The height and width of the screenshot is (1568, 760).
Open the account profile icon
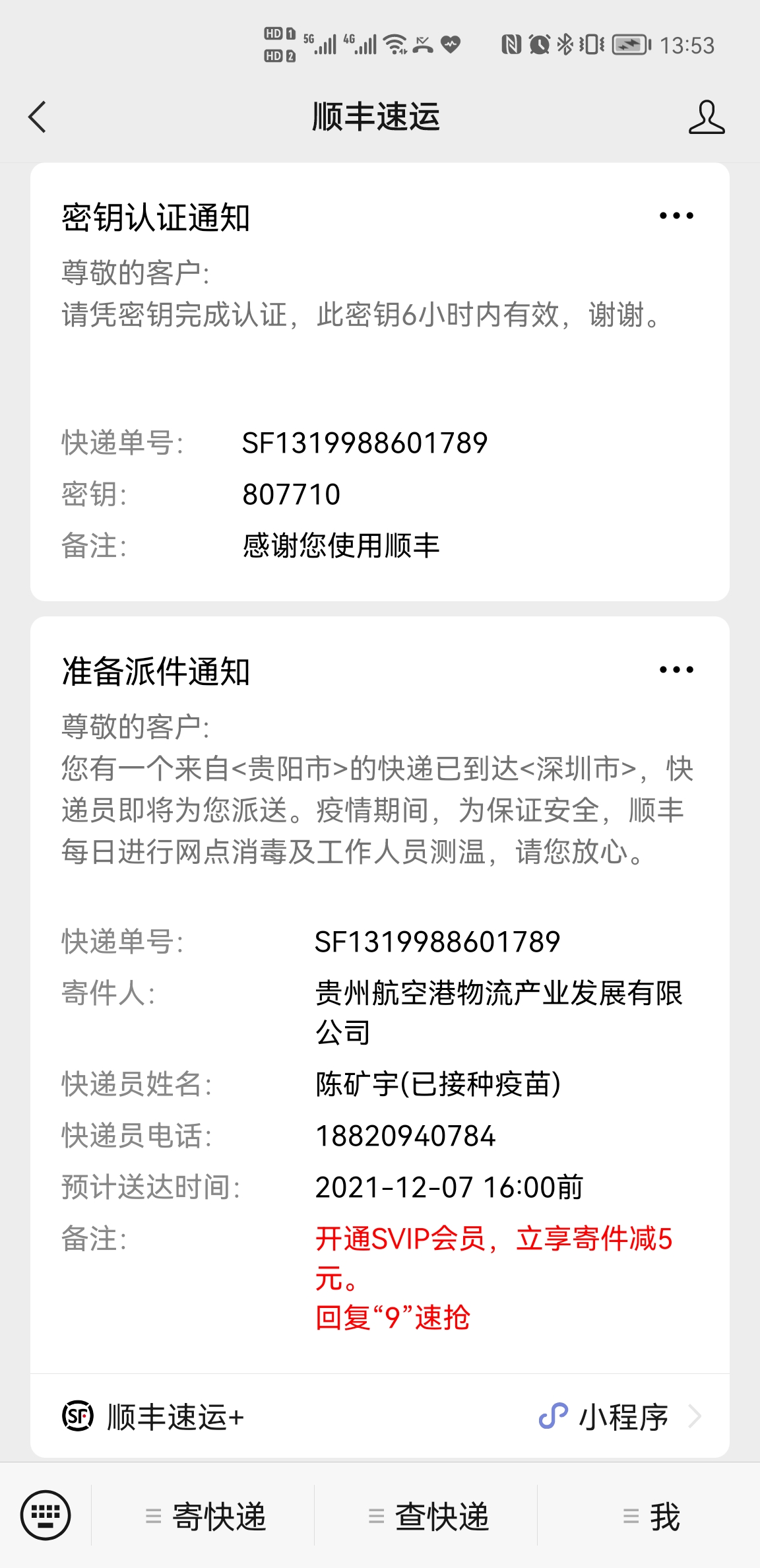[x=706, y=117]
